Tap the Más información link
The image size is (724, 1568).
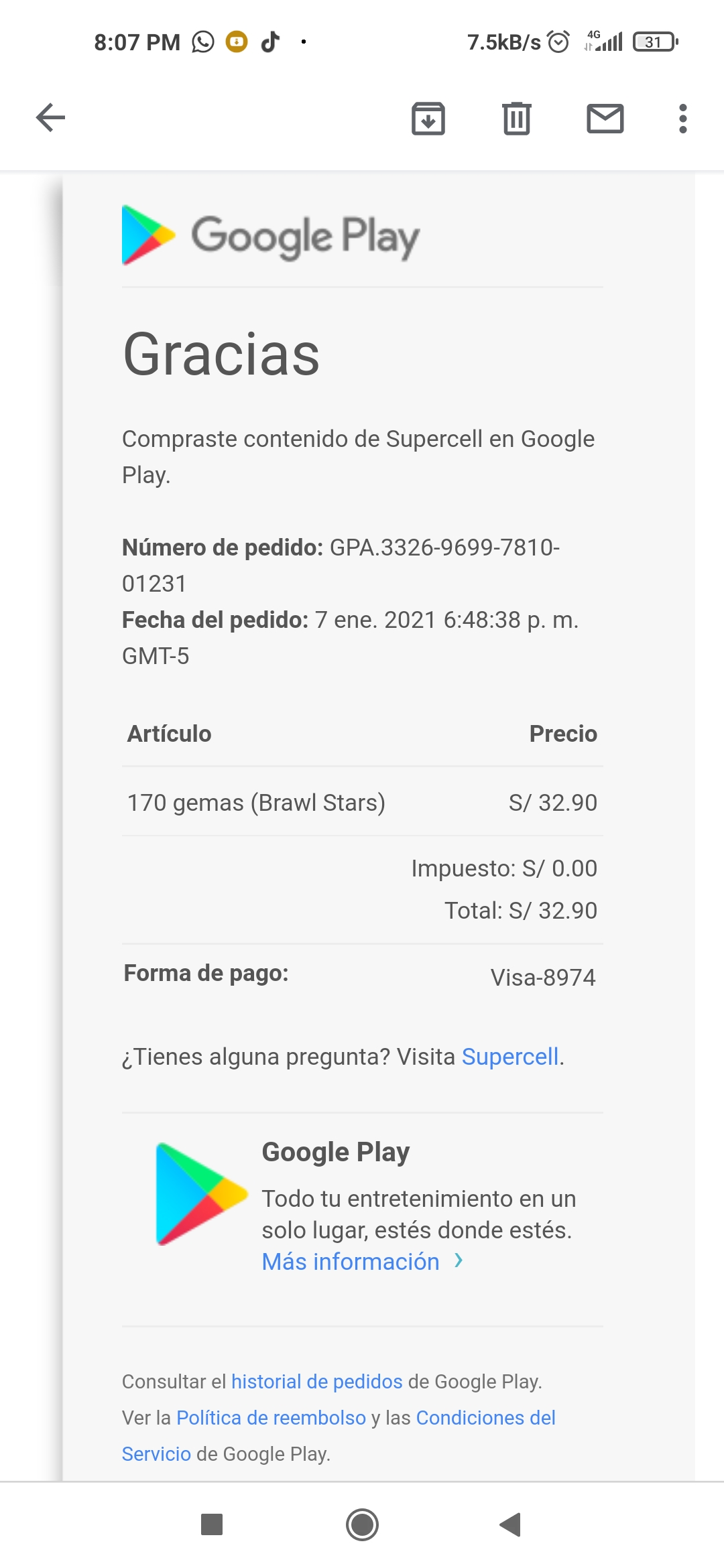point(362,1262)
